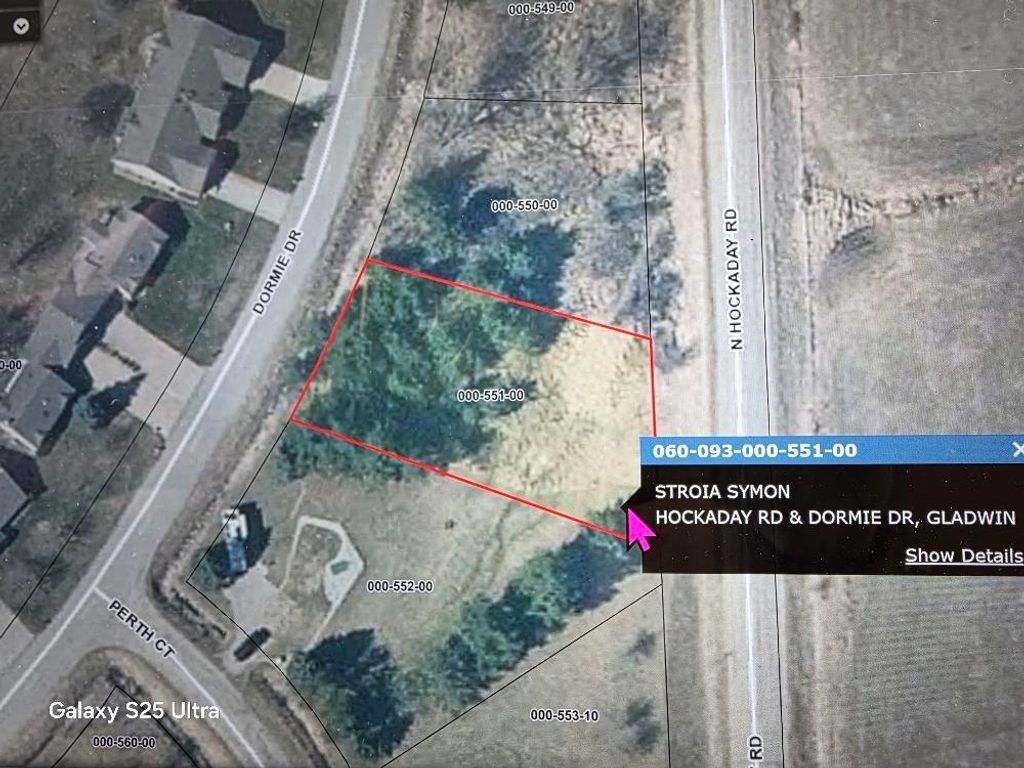Close the parcel info popup
Viewport: 1024px width, 768px height.
1017,450
